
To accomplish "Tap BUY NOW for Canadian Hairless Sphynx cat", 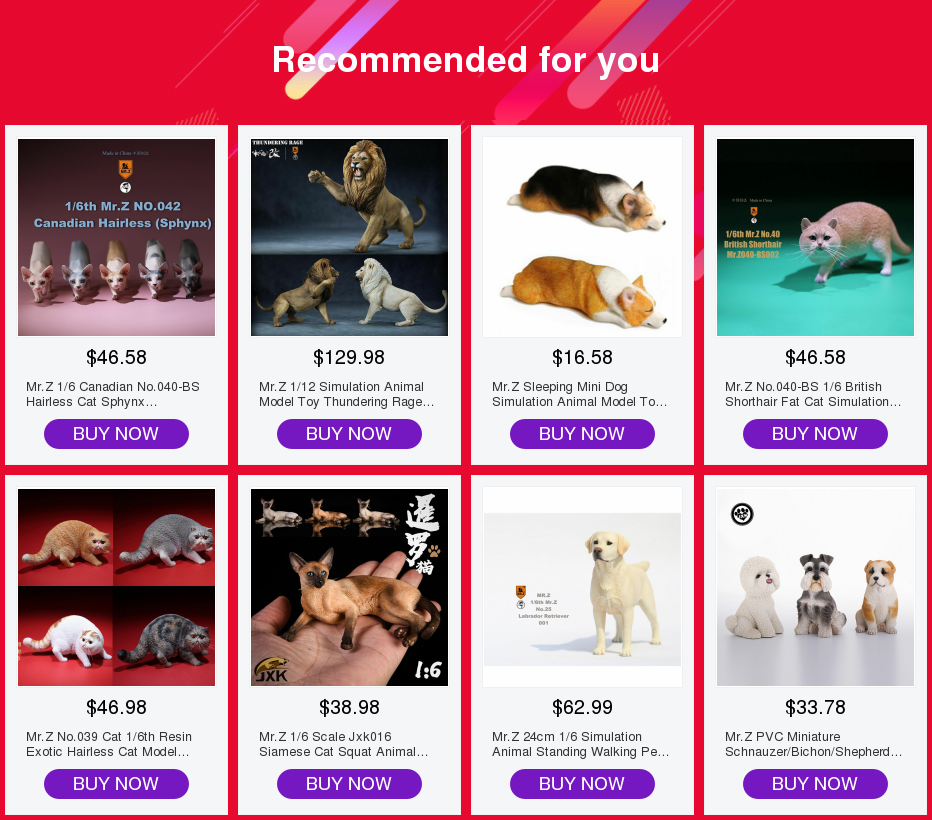I will pos(116,434).
